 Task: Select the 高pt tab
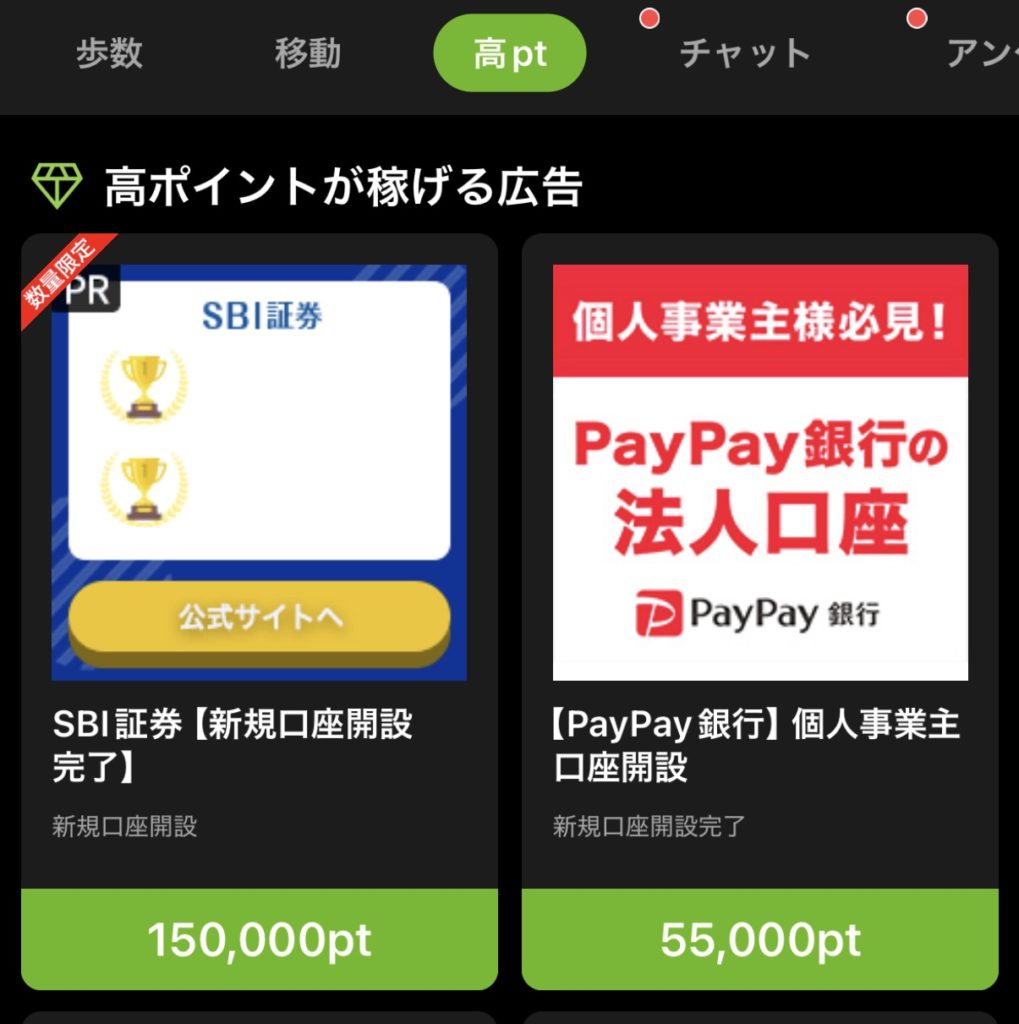pos(510,54)
